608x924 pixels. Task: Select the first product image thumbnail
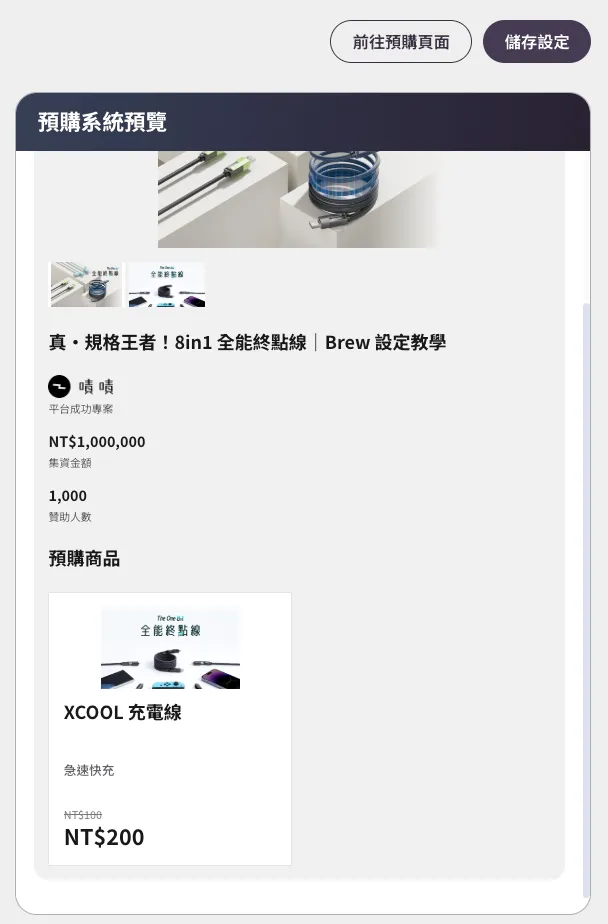pos(86,285)
